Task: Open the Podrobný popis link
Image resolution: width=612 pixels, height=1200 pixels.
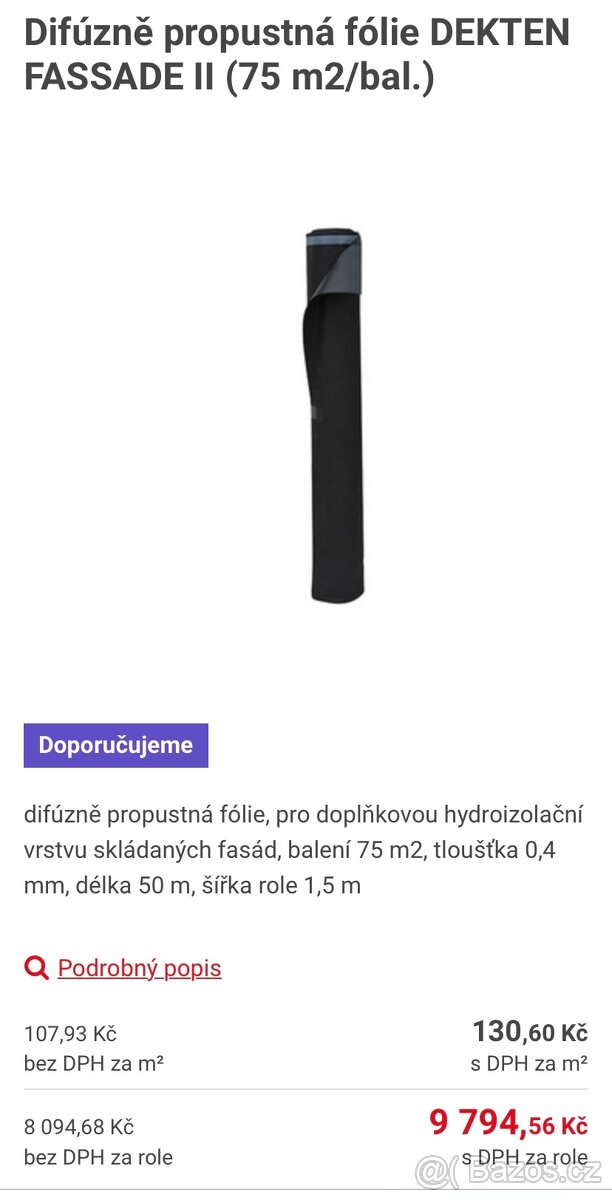Action: click(x=139, y=968)
